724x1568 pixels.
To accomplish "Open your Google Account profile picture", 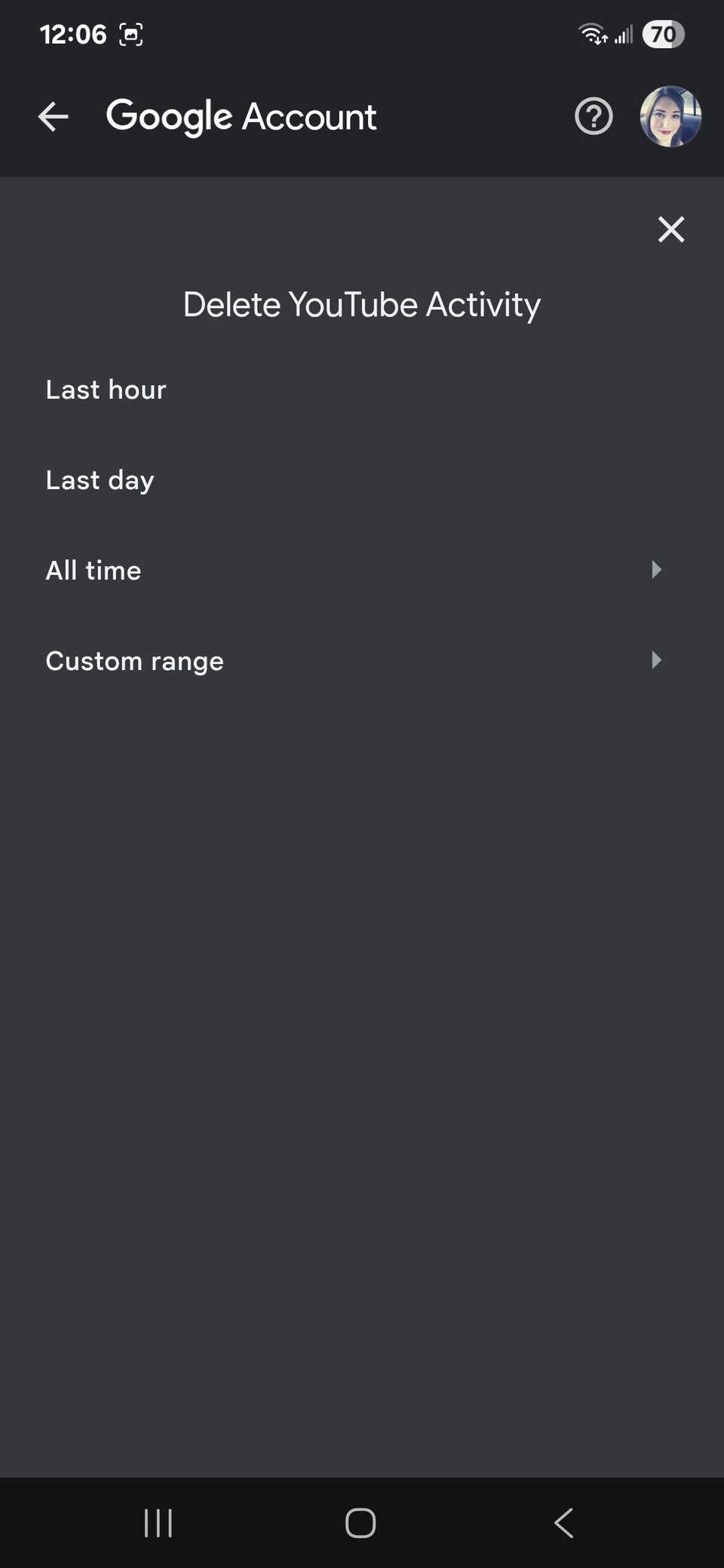I will tap(670, 116).
